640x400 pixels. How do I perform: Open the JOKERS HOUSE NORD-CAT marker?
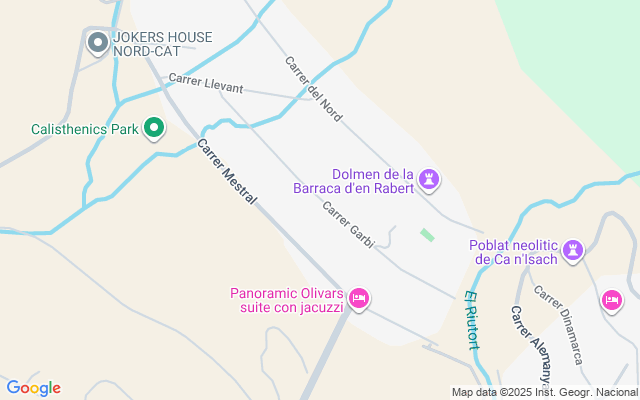tap(98, 43)
